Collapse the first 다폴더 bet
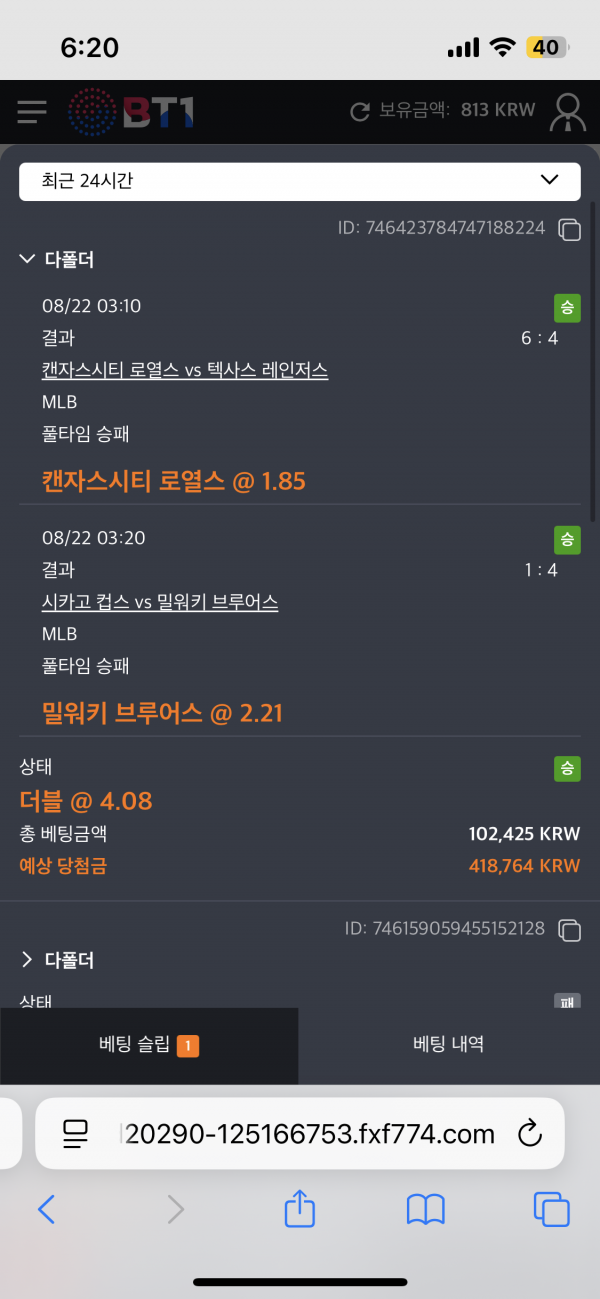Screen dimensions: 600x1299 point(58,260)
